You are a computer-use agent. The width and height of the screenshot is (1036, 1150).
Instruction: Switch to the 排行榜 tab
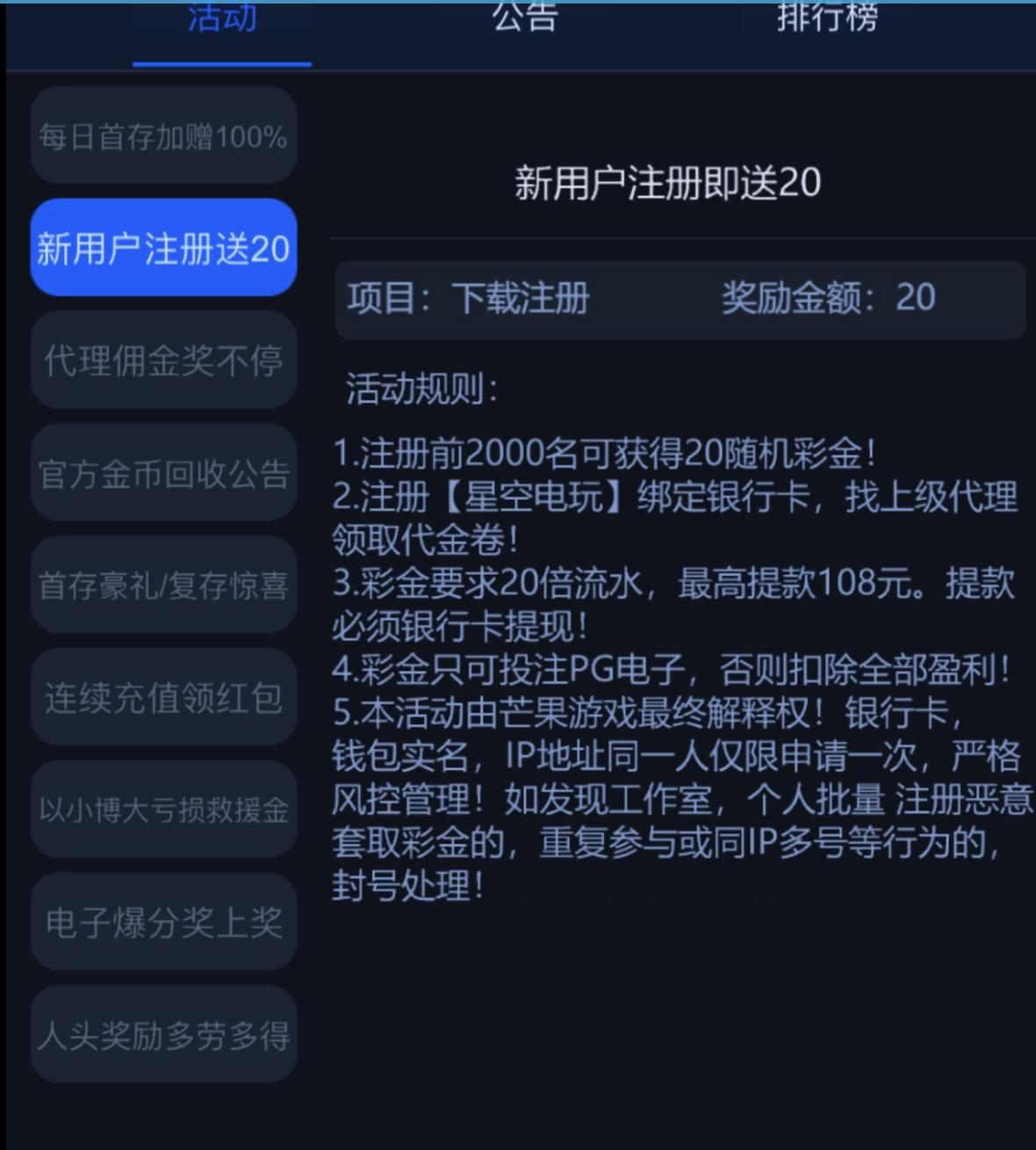coord(827,19)
